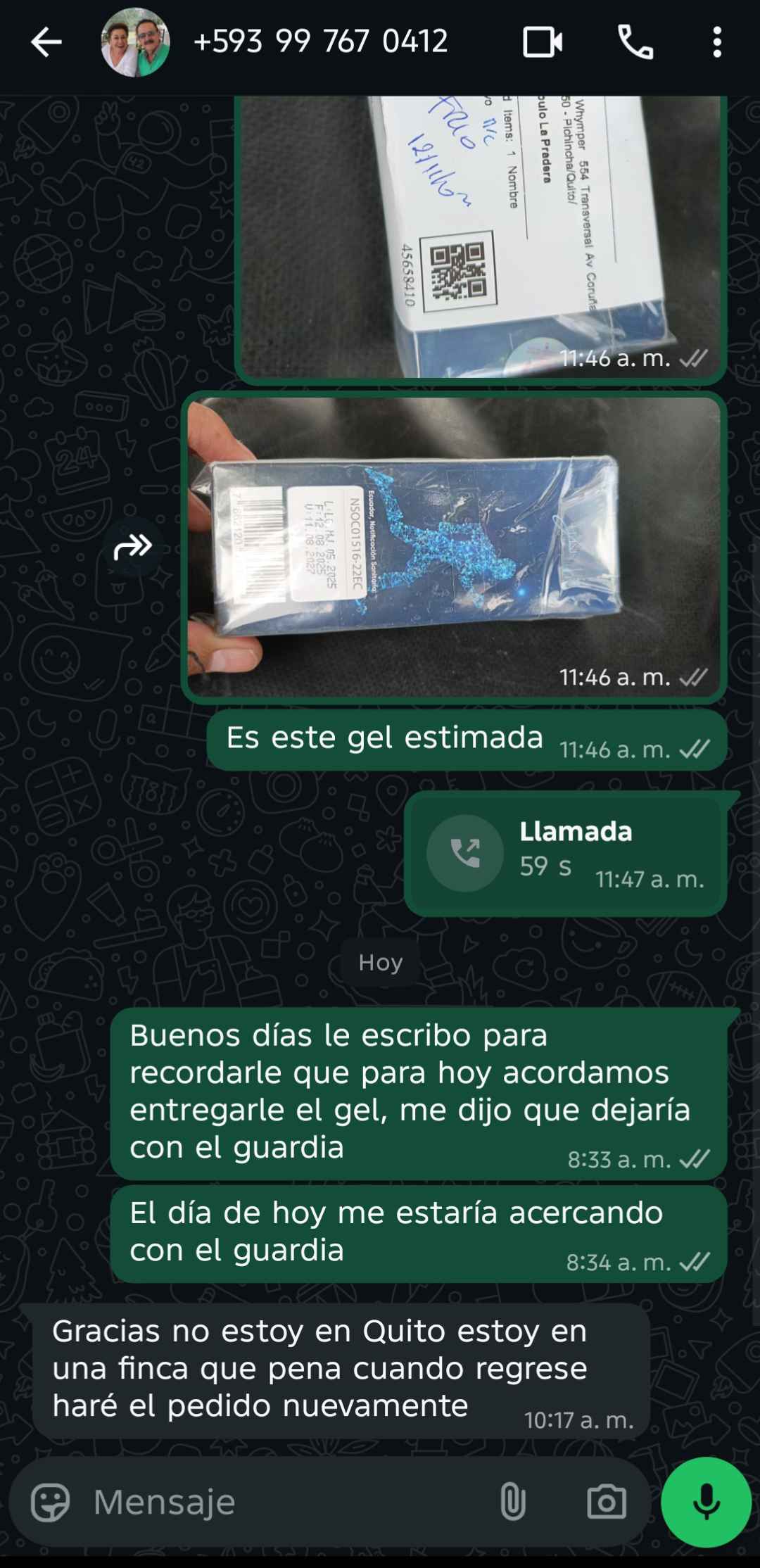Viewport: 760px width, 1568px height.
Task: Record a voice message with the microphone
Action: coord(706,1503)
